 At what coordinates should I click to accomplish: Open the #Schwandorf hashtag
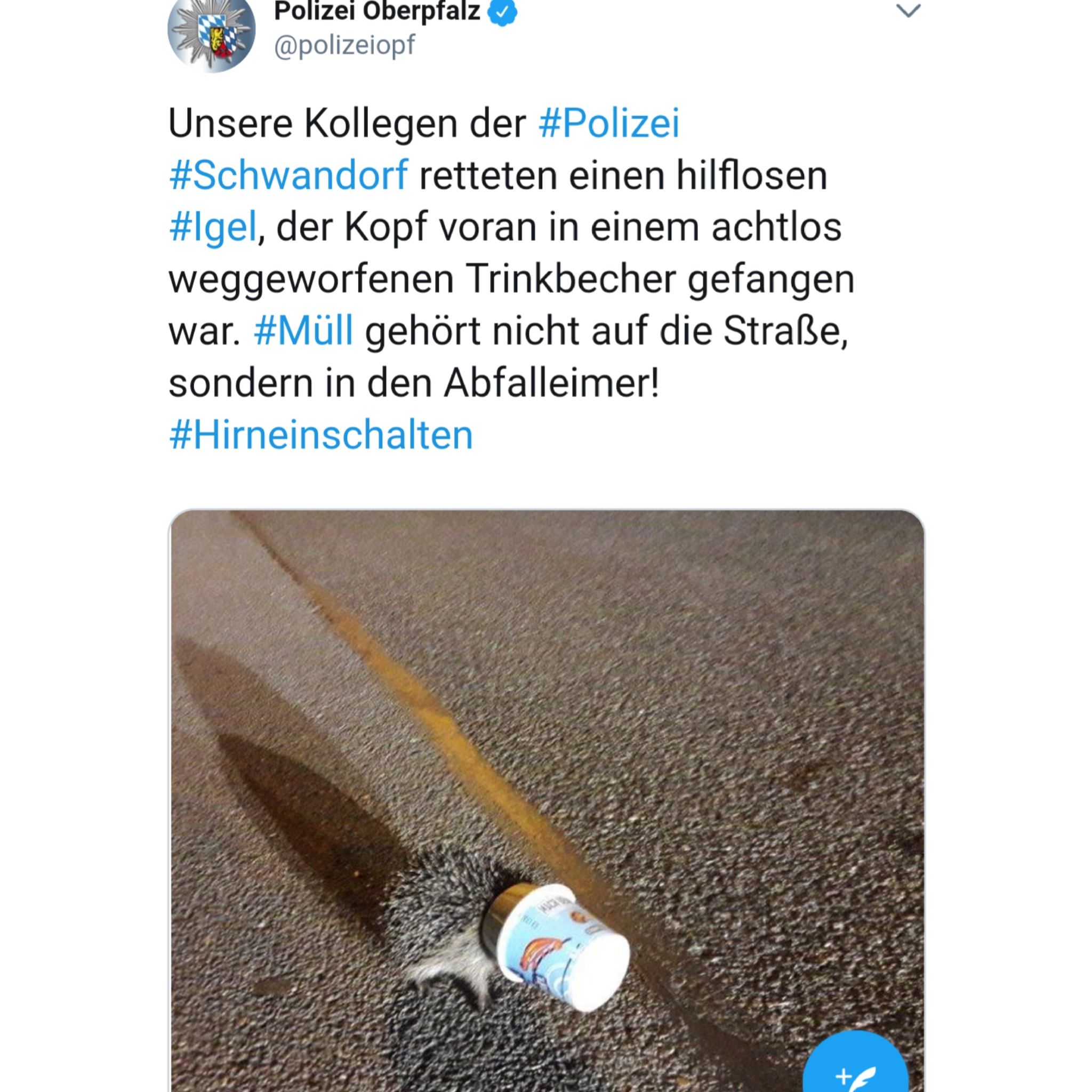[288, 175]
